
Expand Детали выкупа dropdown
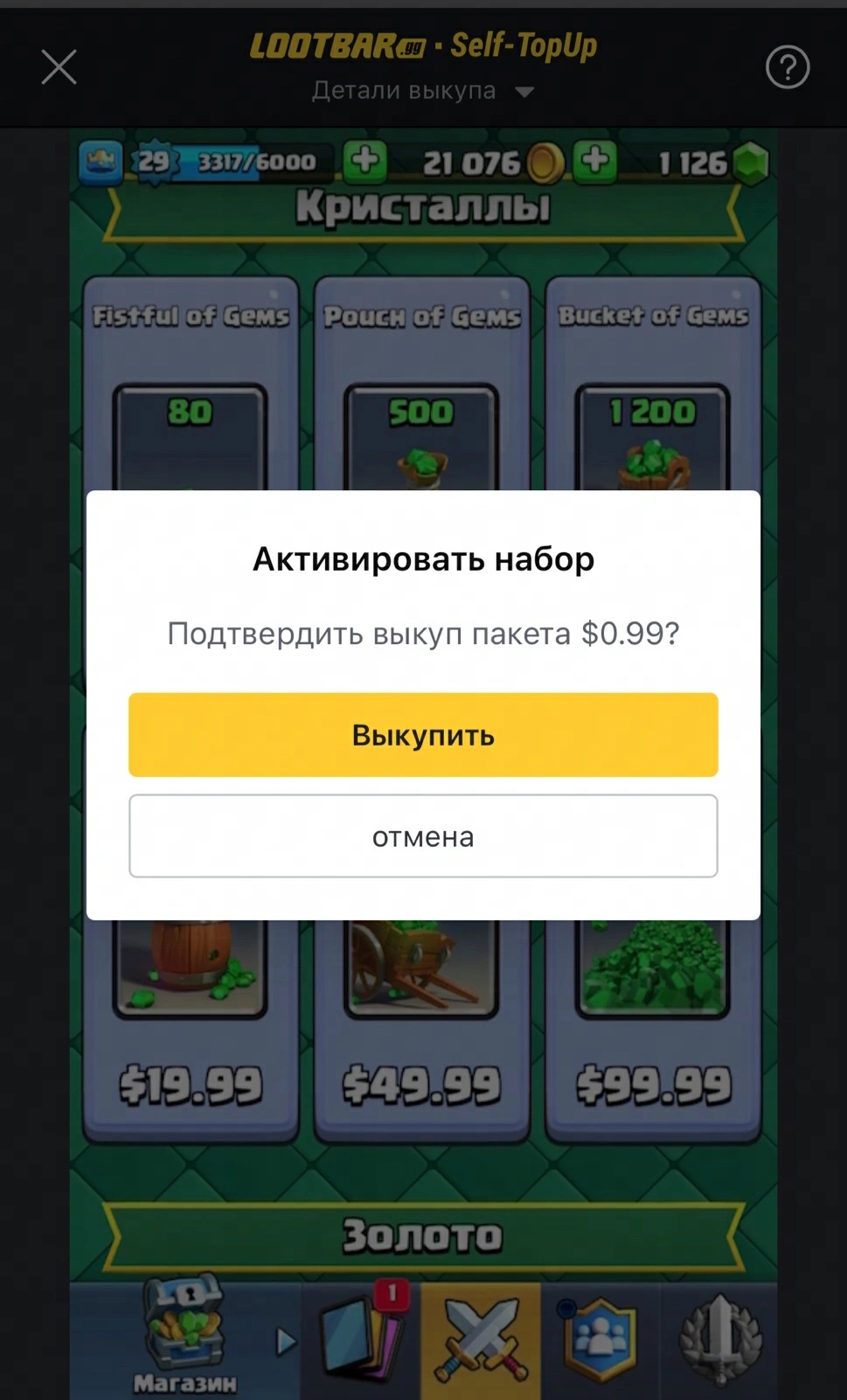coord(423,91)
